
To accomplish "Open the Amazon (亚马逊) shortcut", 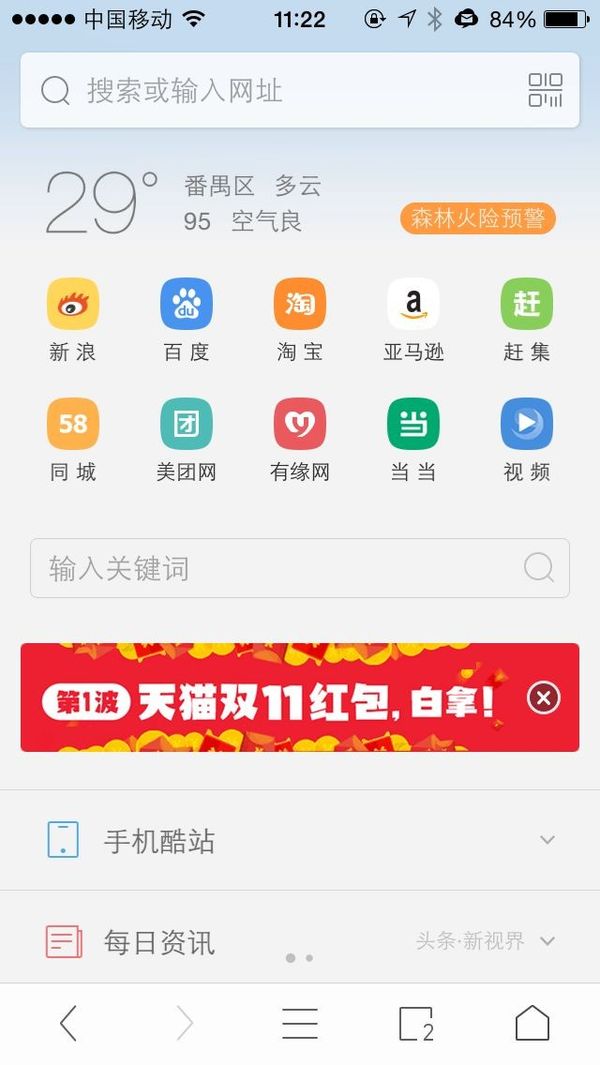I will click(x=413, y=321).
